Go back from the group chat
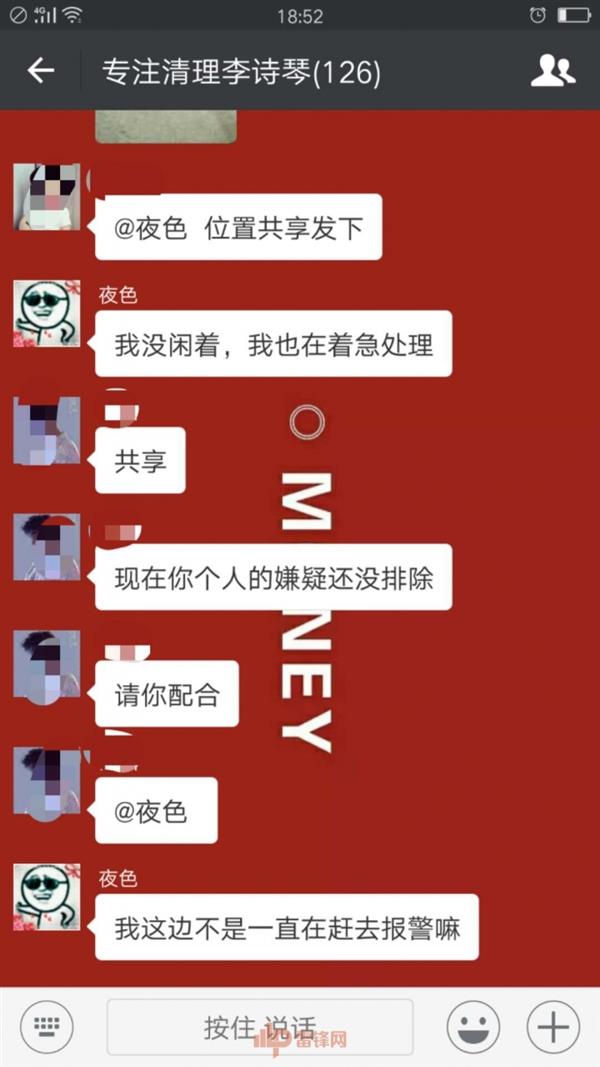This screenshot has height=1067, width=600. [40, 71]
